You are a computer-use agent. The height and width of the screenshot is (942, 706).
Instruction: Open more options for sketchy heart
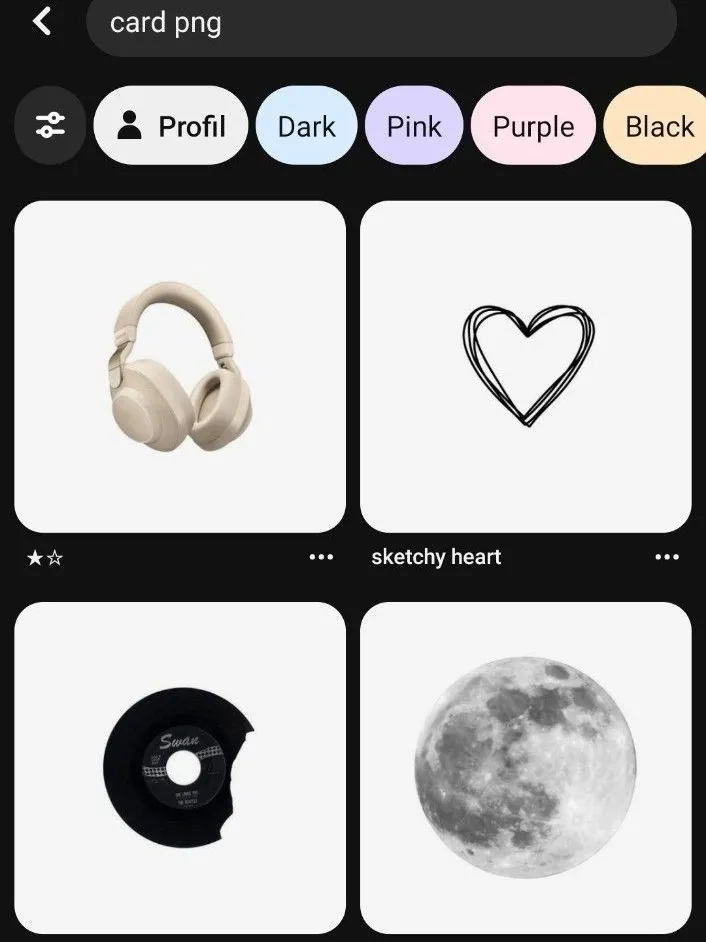tap(666, 557)
